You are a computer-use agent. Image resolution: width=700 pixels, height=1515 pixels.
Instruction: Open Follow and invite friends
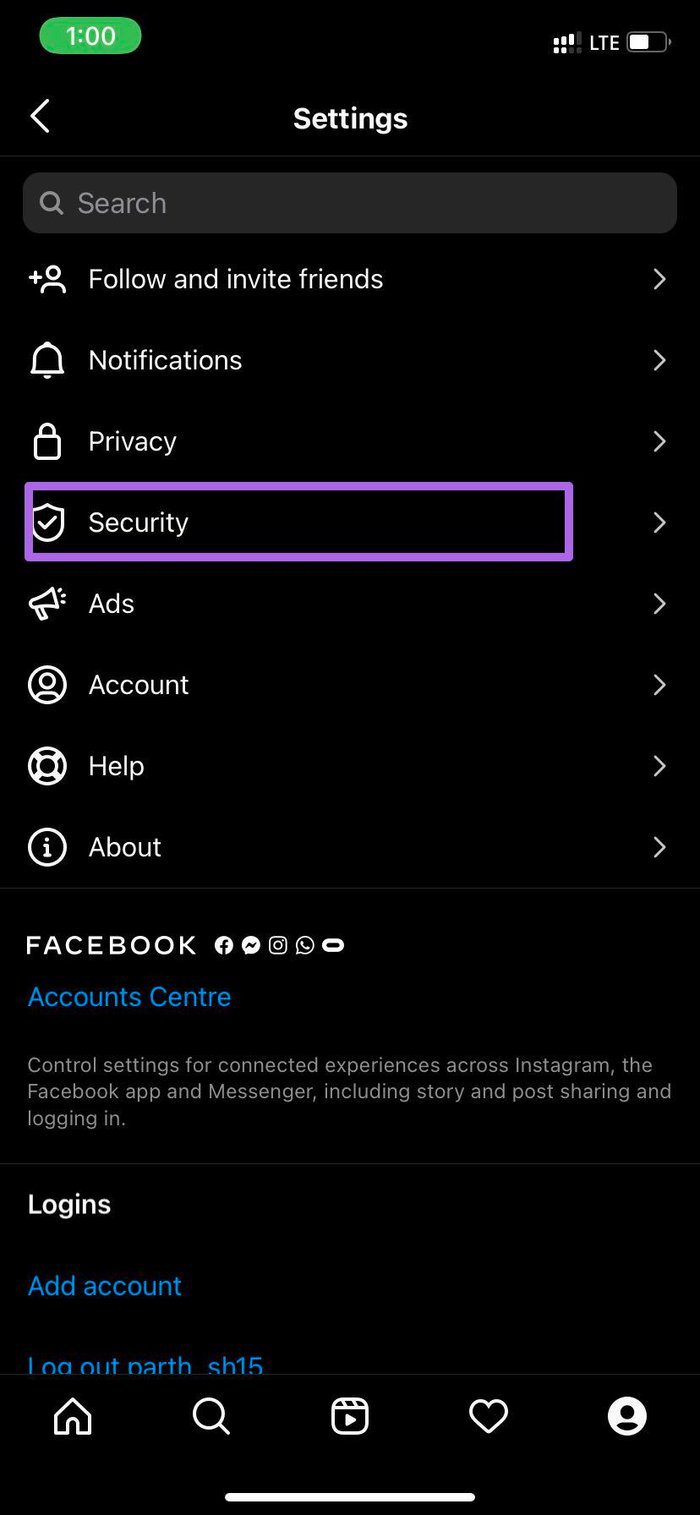350,279
